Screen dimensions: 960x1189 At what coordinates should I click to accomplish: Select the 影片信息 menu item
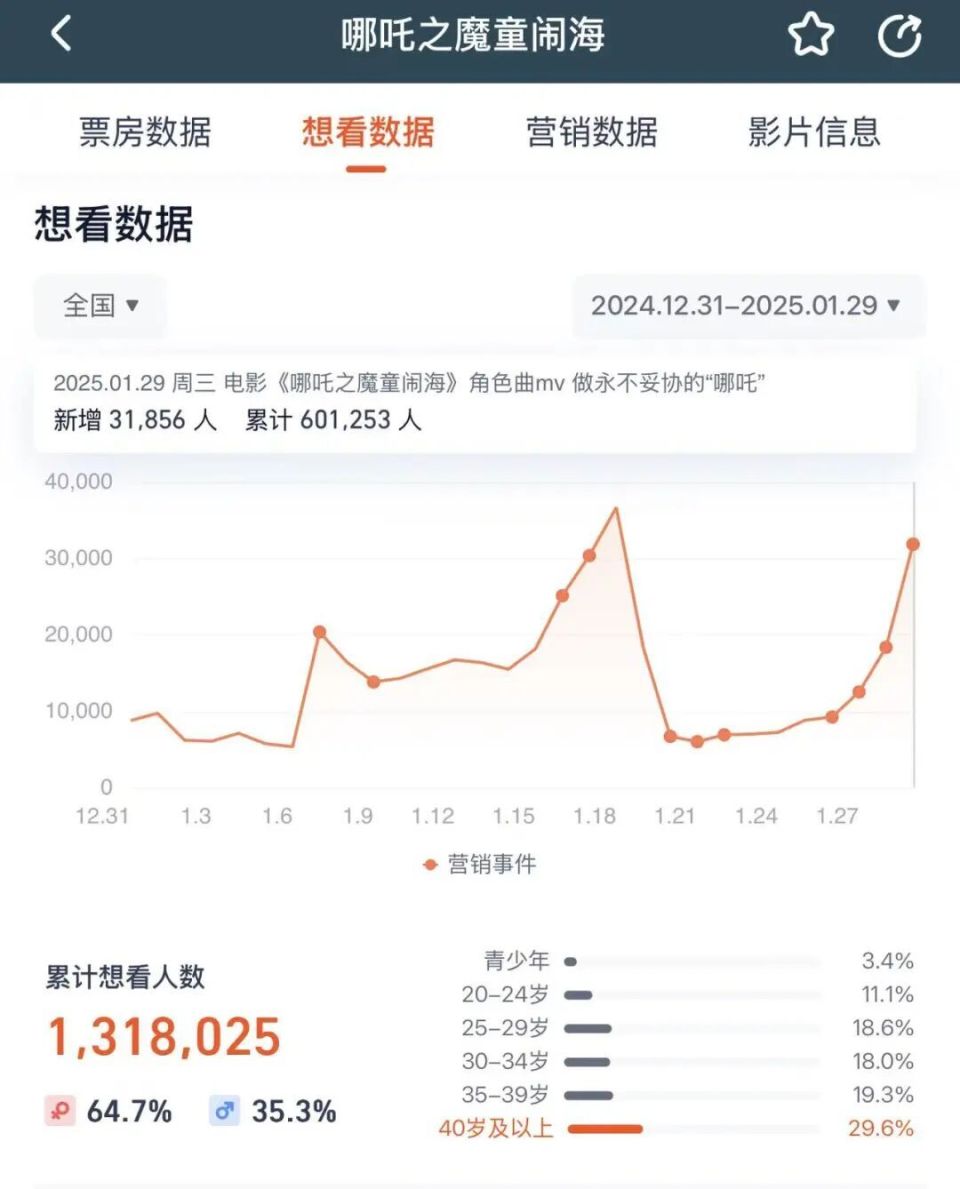tap(812, 131)
